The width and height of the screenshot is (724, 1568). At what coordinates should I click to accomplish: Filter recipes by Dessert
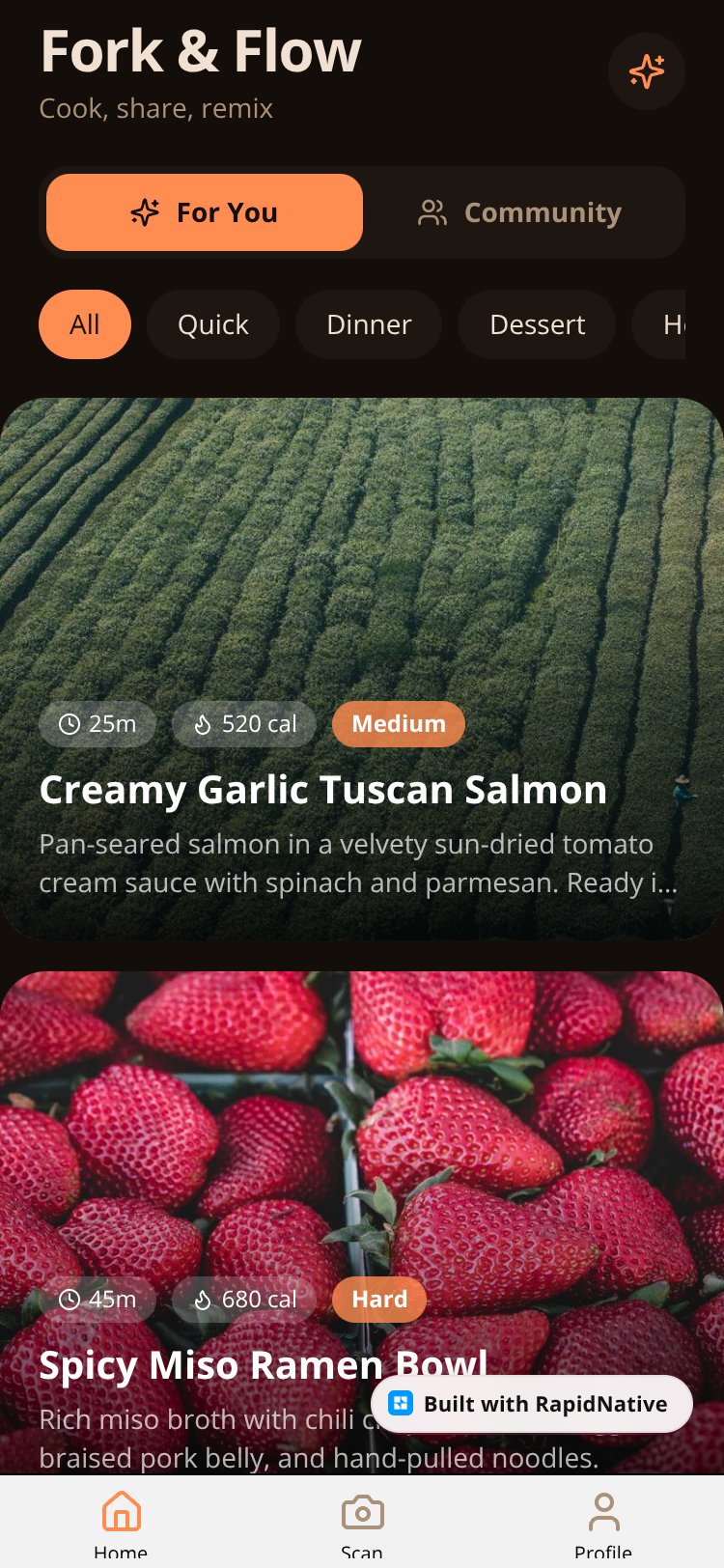click(x=537, y=324)
